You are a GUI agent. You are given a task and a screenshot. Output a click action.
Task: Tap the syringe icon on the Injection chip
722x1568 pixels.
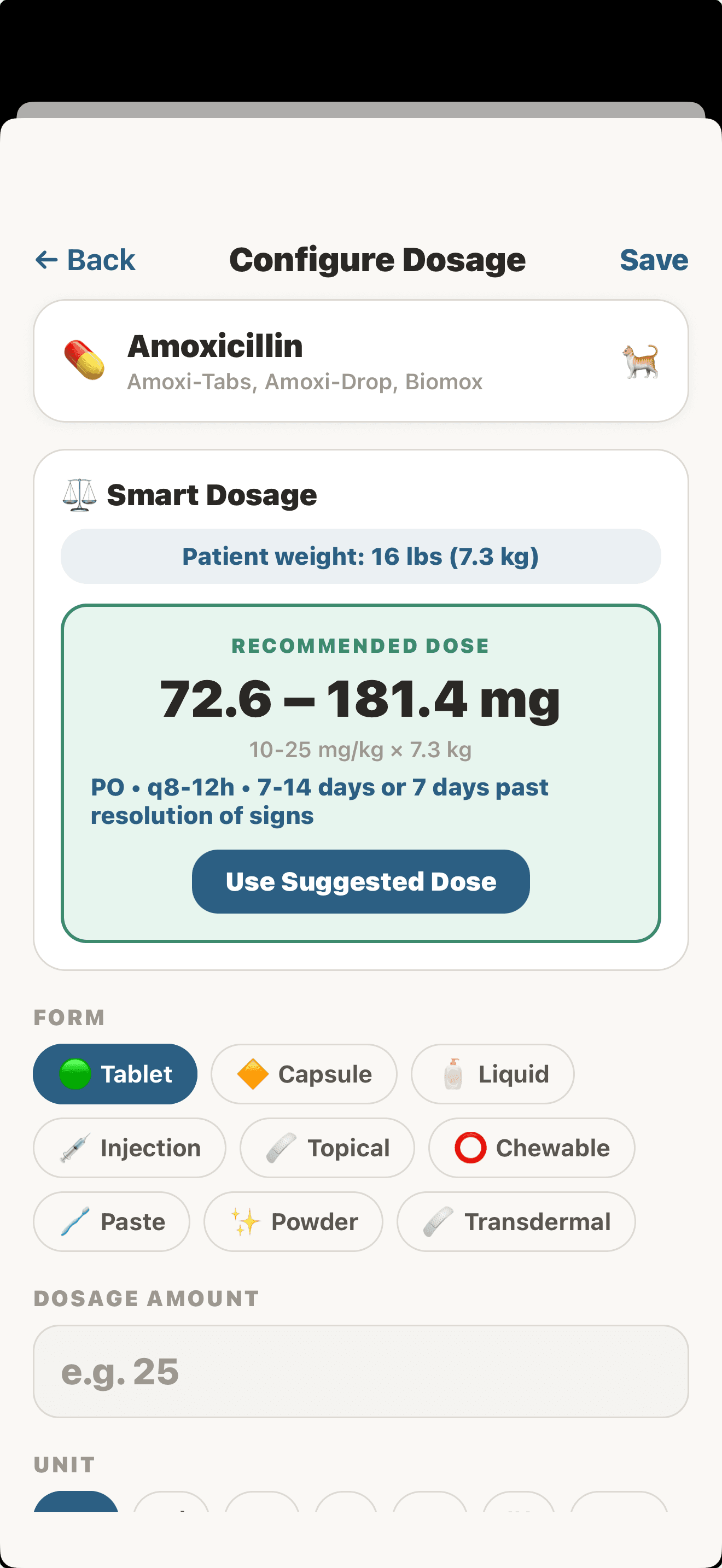point(71,1148)
